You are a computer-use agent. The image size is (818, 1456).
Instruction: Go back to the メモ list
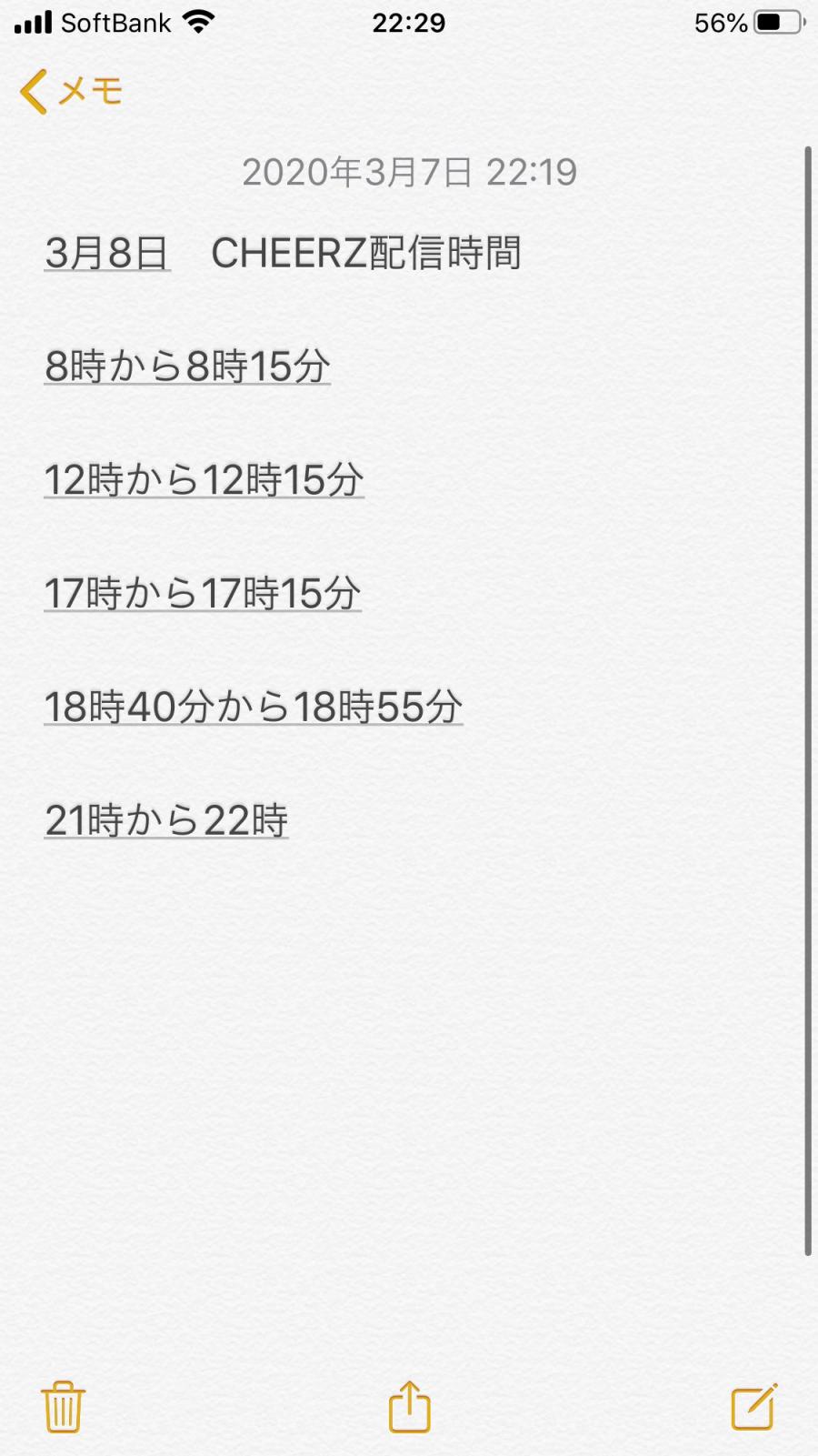pos(71,92)
